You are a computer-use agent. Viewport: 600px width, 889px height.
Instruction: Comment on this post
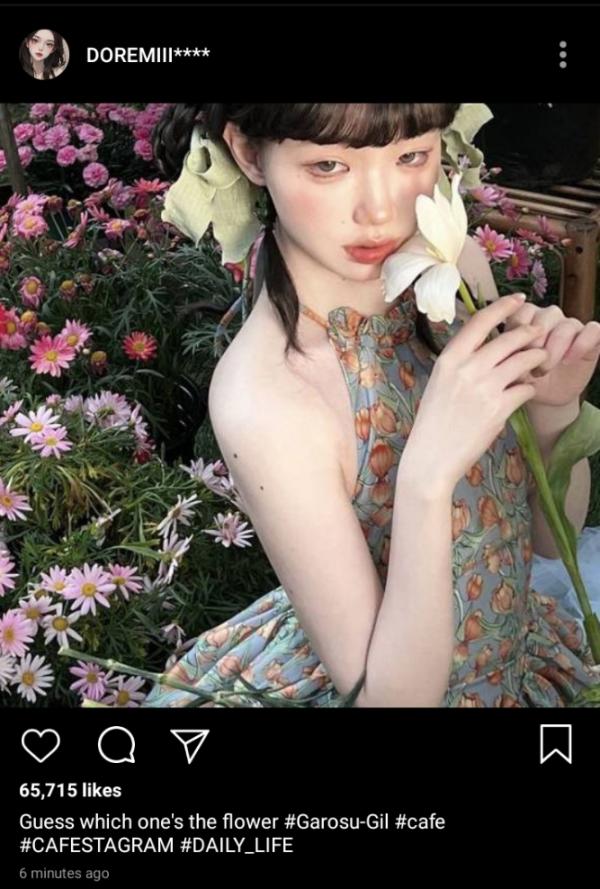pos(116,744)
